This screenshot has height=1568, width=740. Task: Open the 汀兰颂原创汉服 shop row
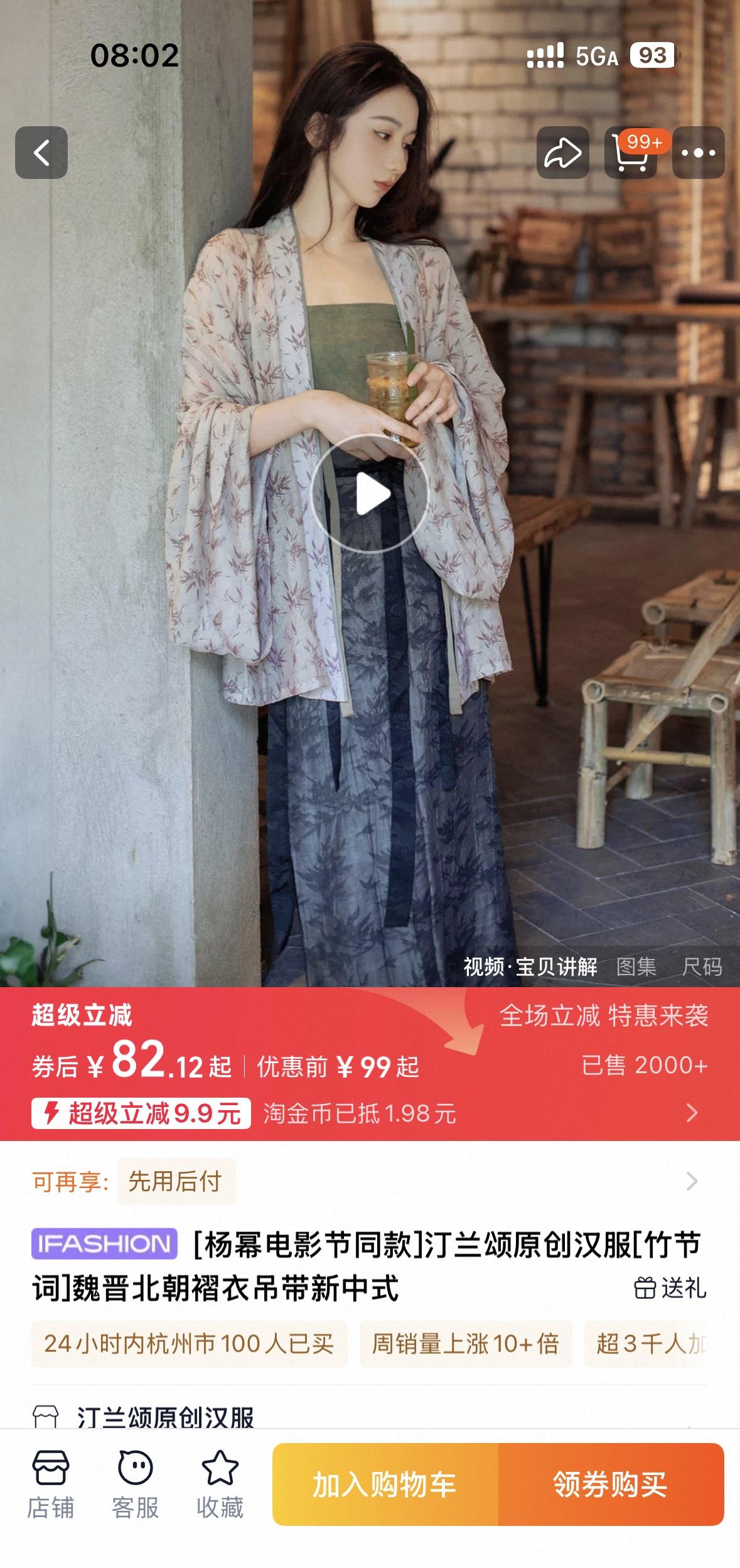(166, 1417)
